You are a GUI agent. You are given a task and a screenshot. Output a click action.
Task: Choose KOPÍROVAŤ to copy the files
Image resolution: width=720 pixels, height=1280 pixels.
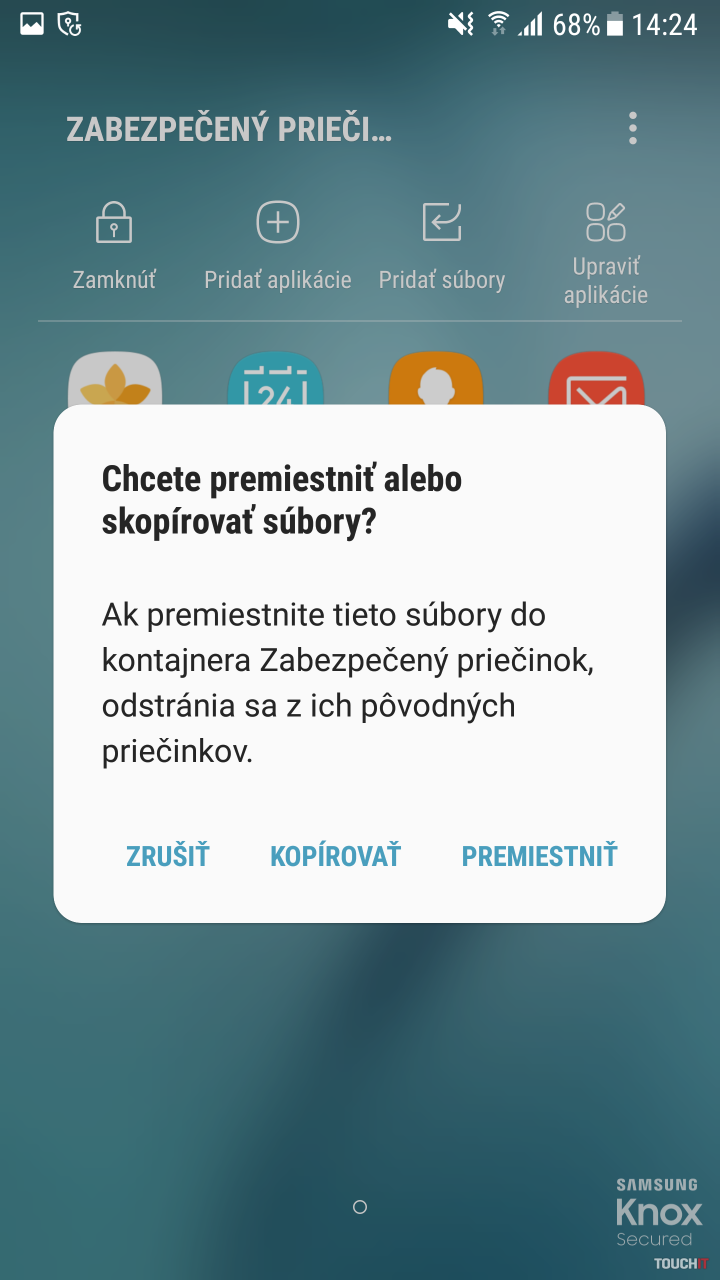coord(335,856)
